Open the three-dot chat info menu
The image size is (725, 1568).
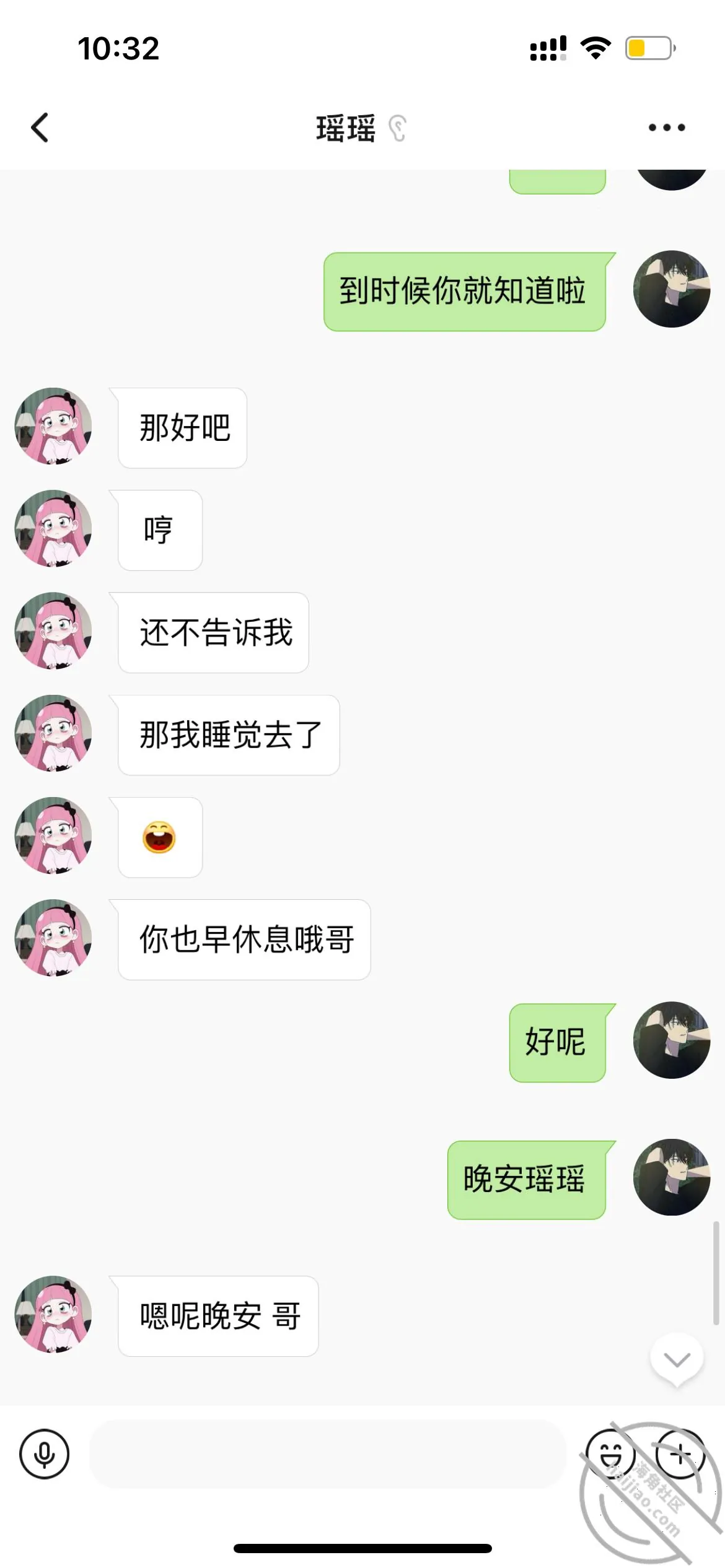pyautogui.click(x=667, y=128)
